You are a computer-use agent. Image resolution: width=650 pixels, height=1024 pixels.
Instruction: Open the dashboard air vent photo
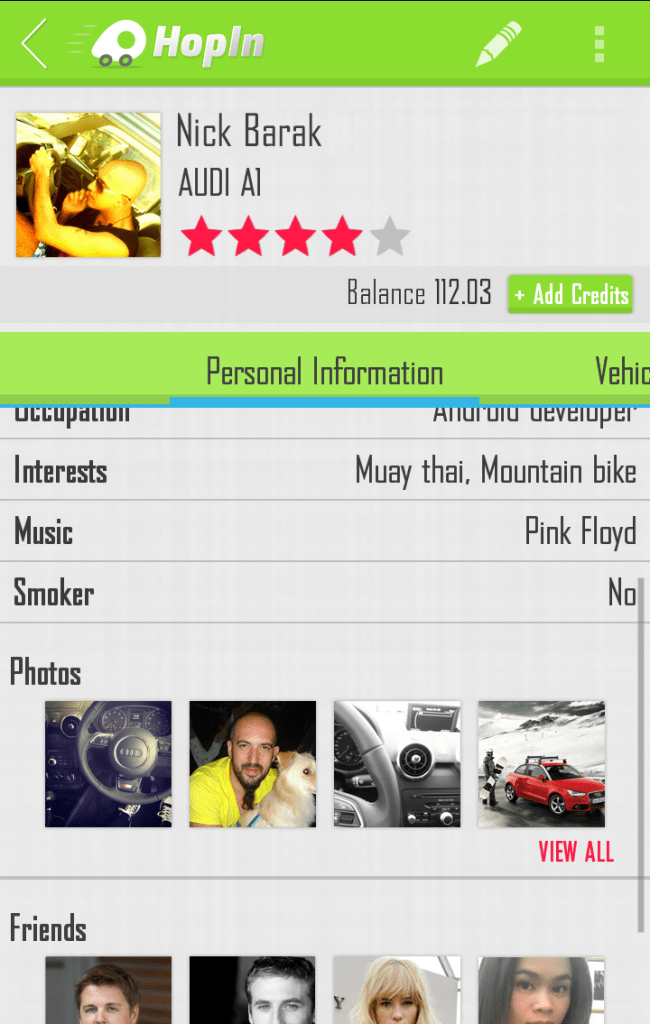coord(397,763)
